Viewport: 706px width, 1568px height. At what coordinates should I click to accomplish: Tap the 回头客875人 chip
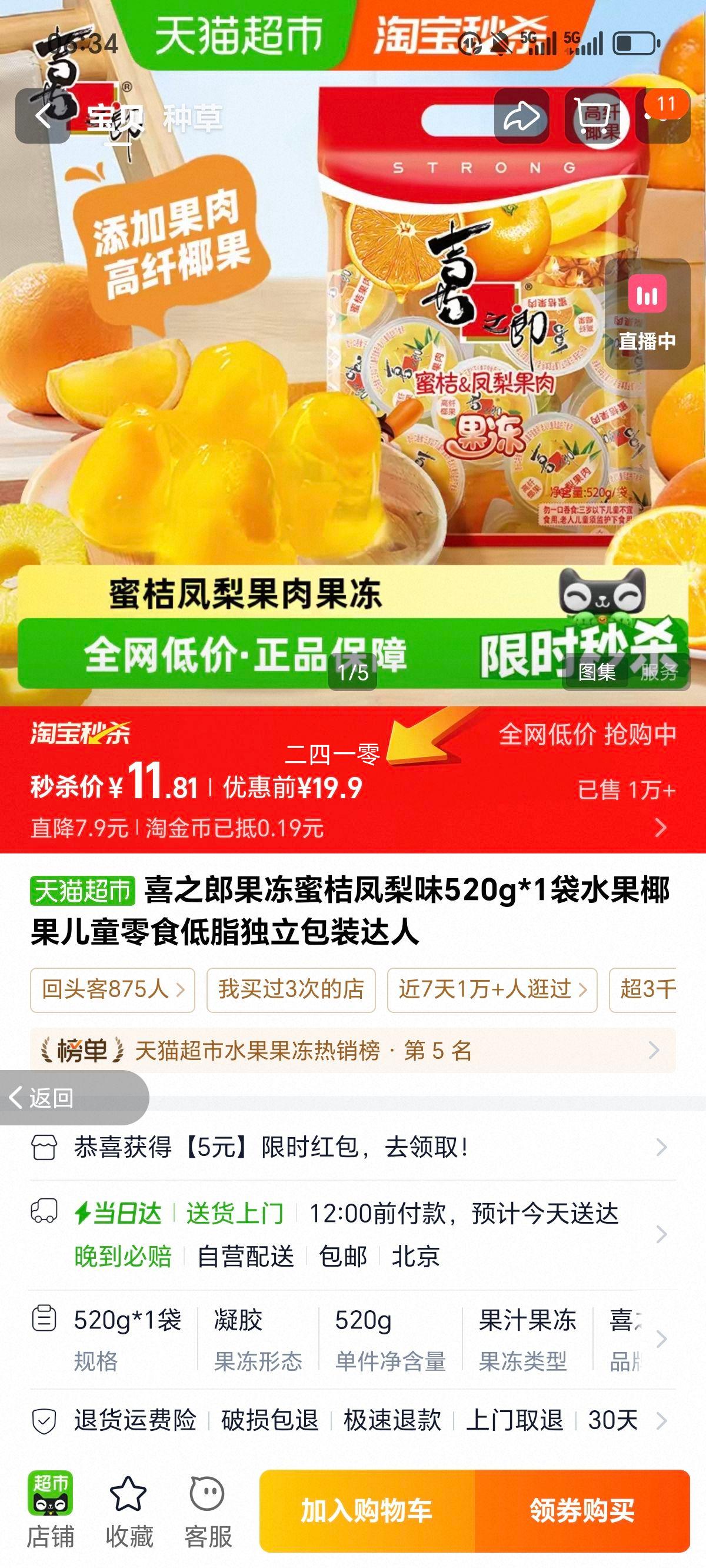[112, 990]
